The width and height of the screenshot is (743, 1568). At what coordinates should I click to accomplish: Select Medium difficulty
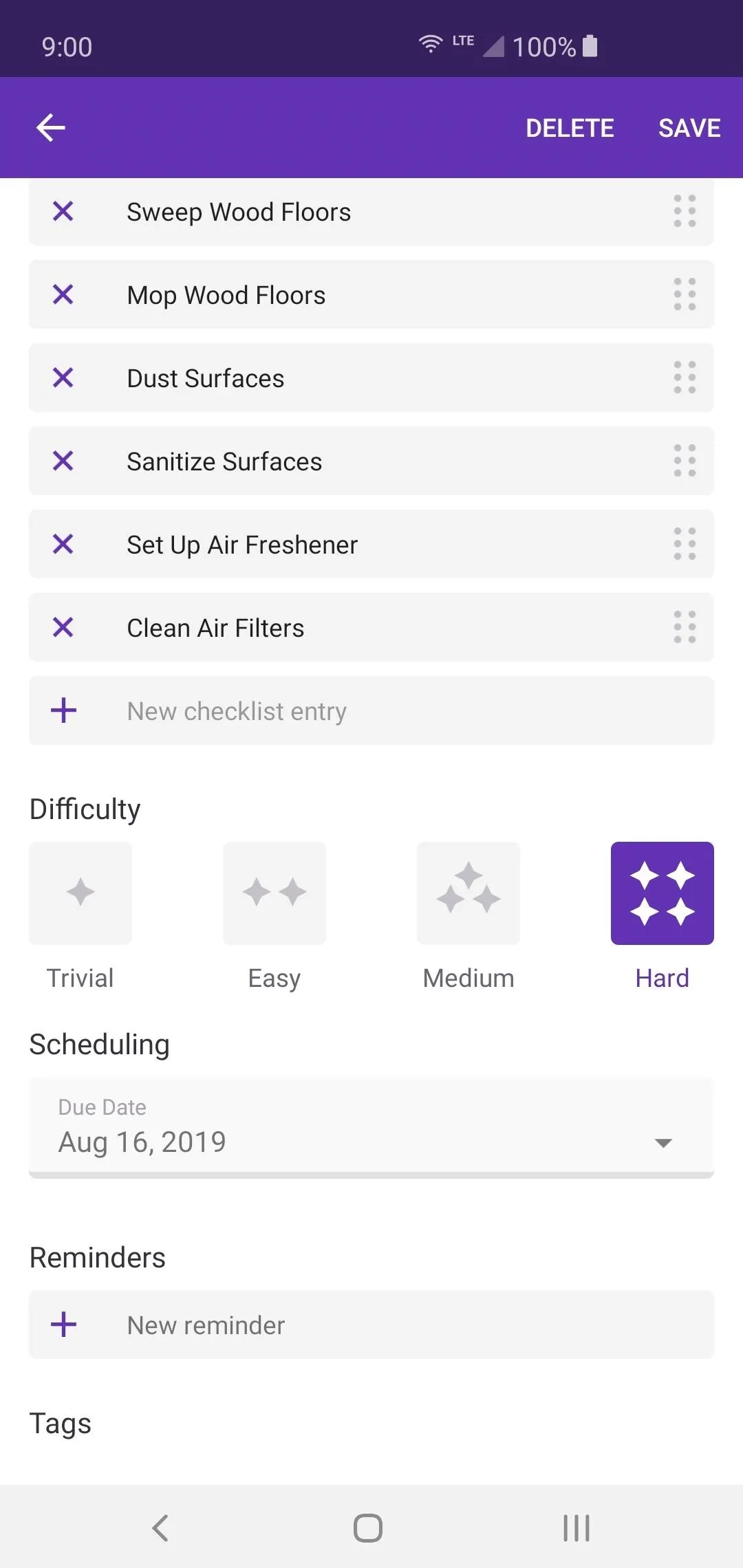point(469,893)
